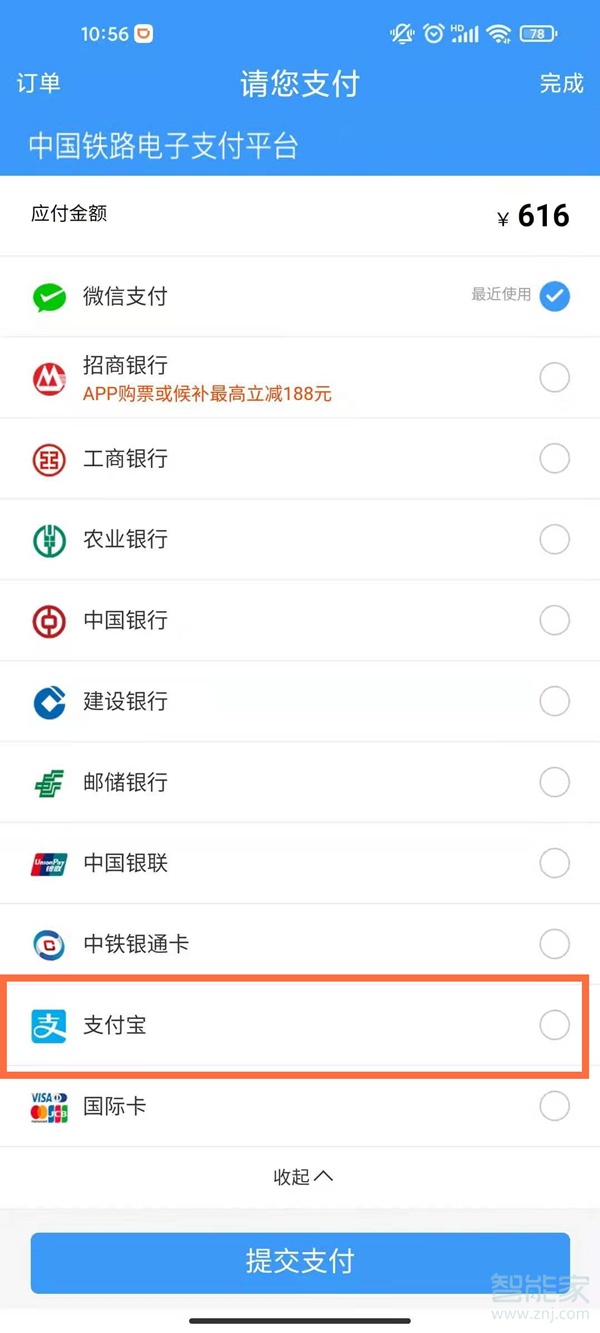
Task: Submit payment with 提交支付 button
Action: click(x=300, y=1262)
